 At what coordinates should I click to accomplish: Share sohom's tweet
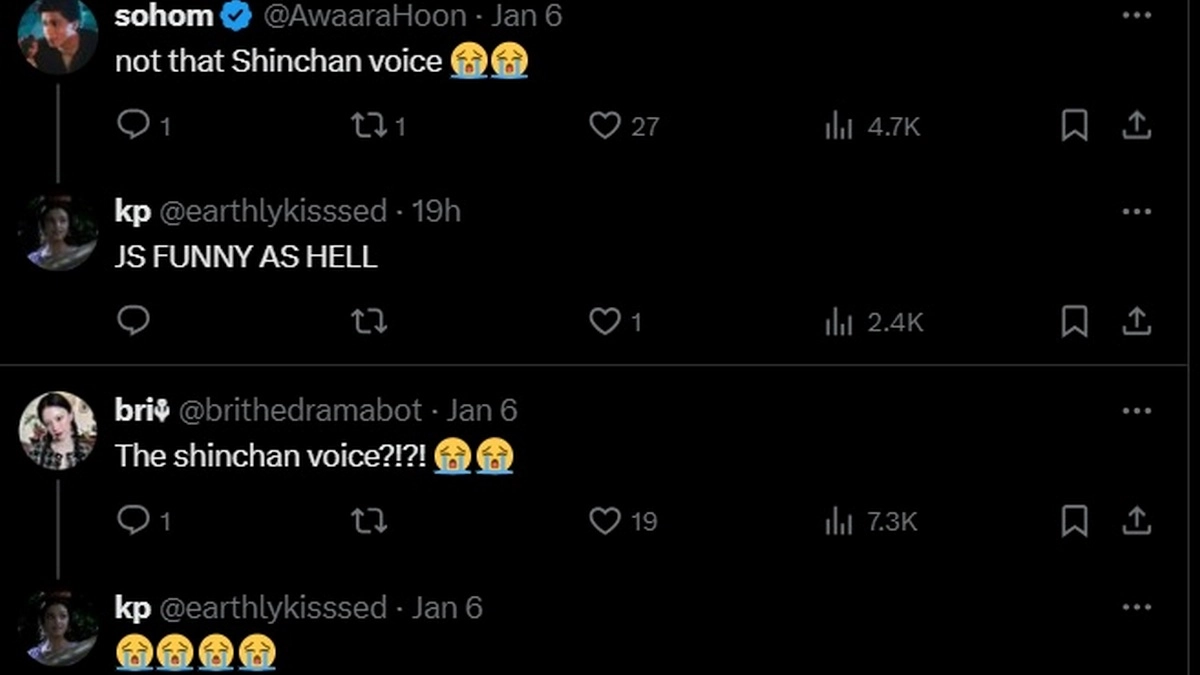click(x=1136, y=126)
